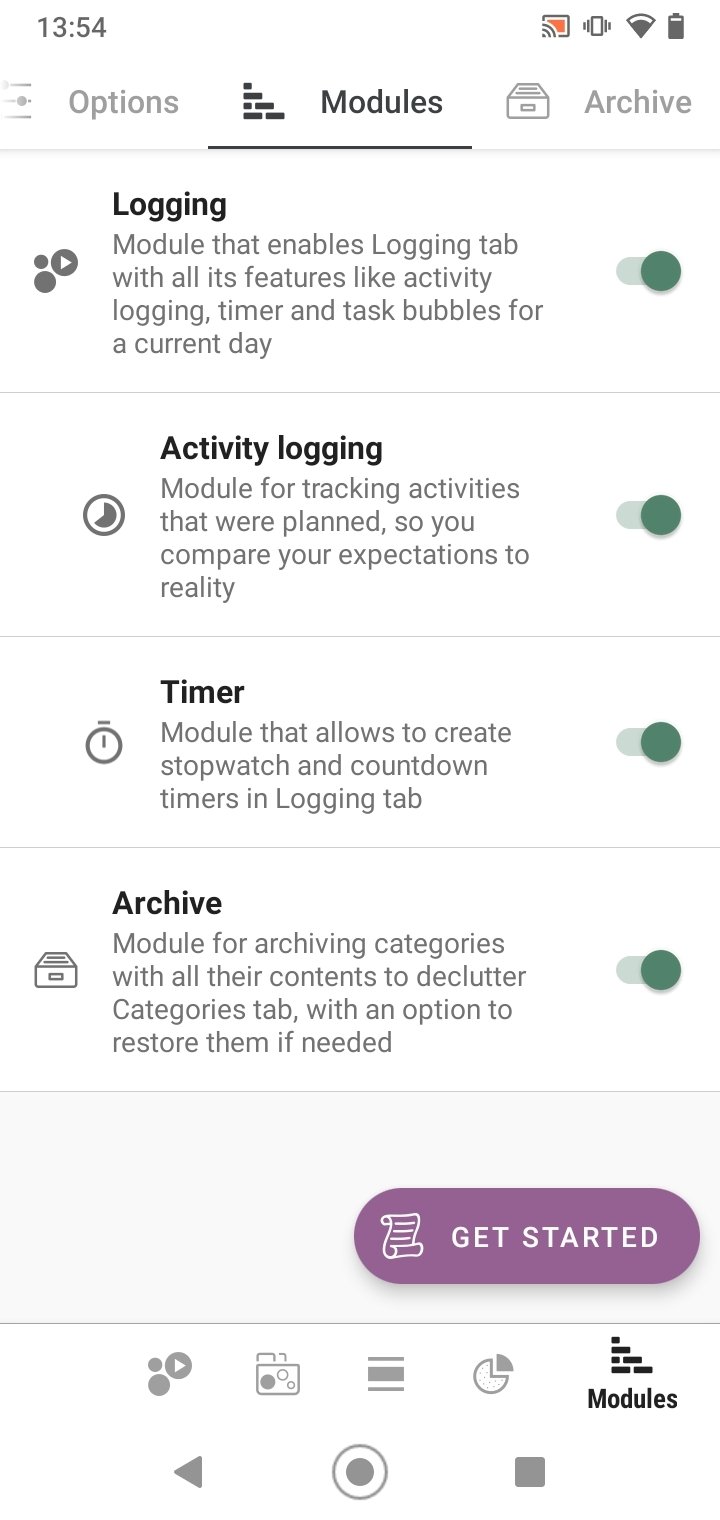Tap the Get Started button

(x=526, y=1236)
